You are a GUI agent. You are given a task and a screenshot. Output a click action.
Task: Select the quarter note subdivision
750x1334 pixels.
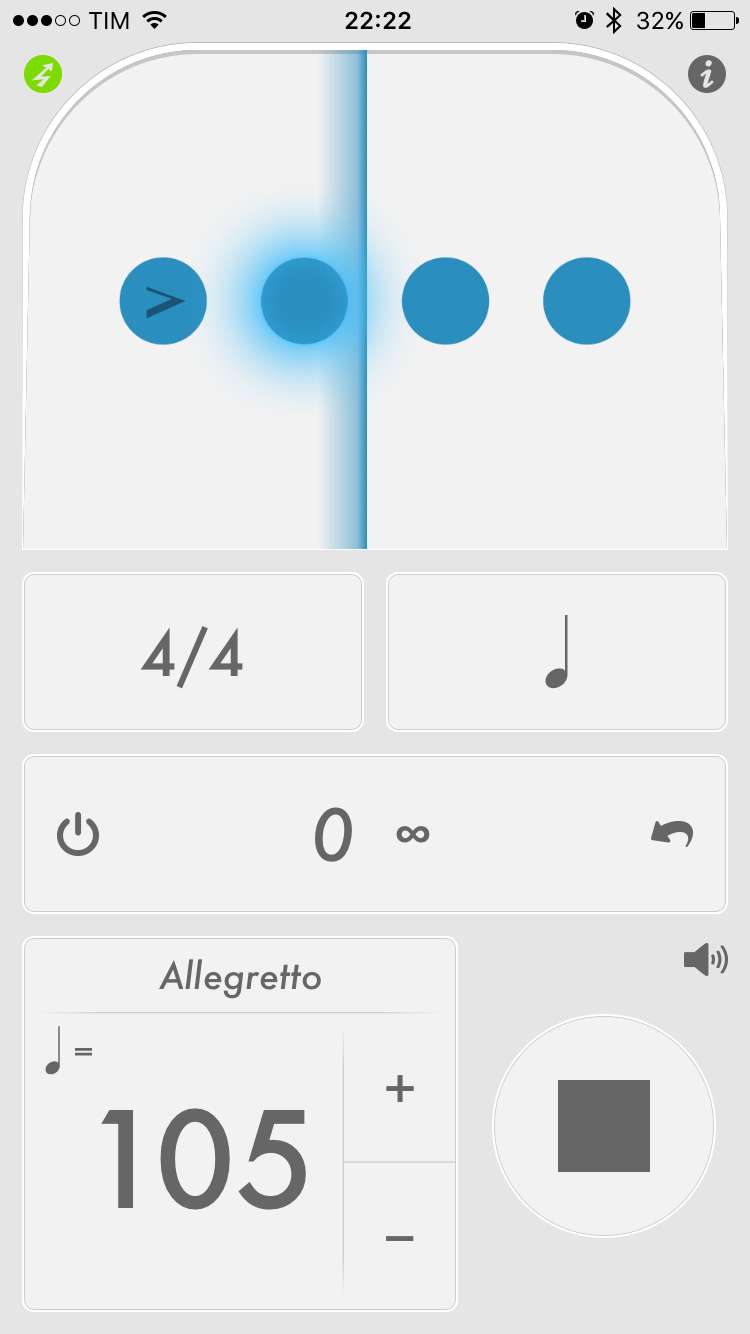click(556, 652)
